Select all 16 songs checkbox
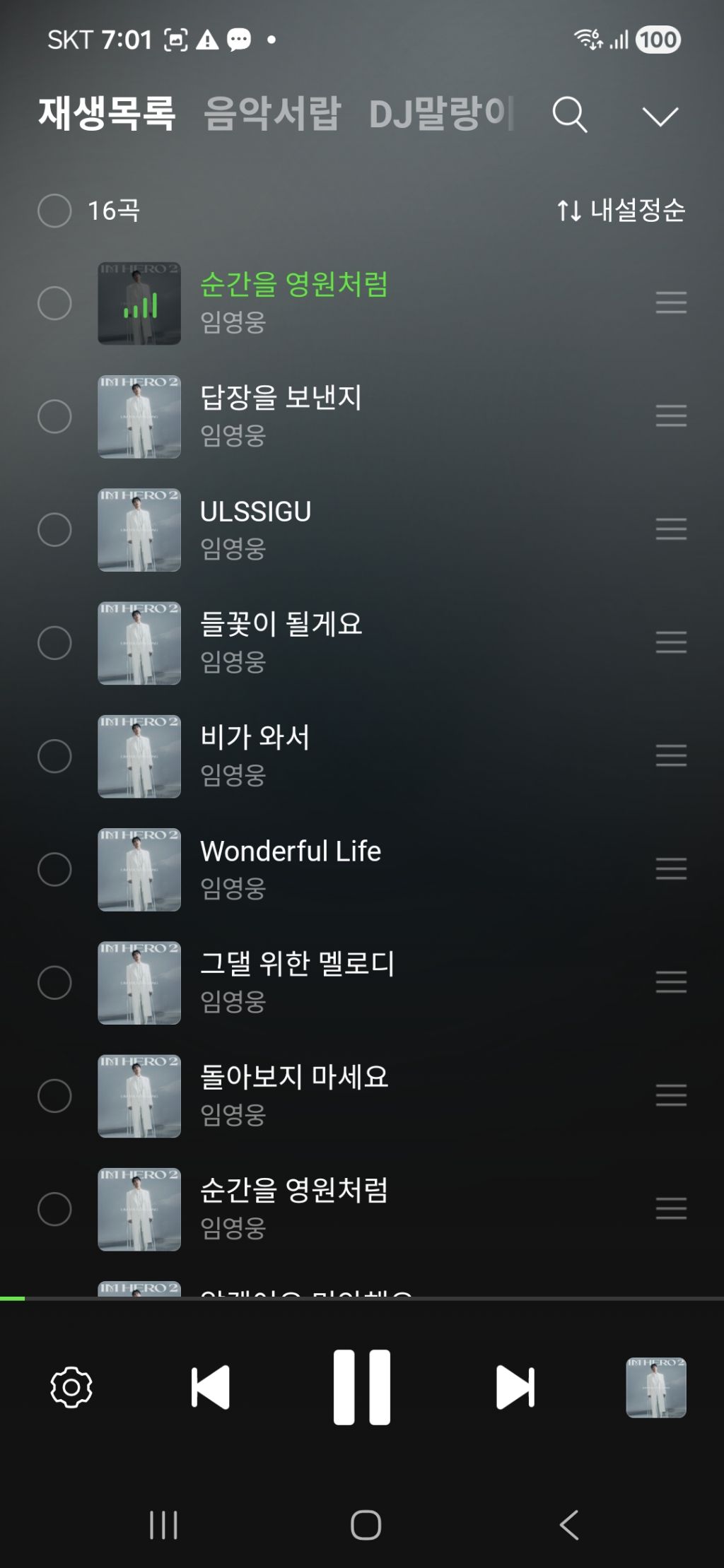Viewport: 724px width, 1568px height. click(54, 211)
